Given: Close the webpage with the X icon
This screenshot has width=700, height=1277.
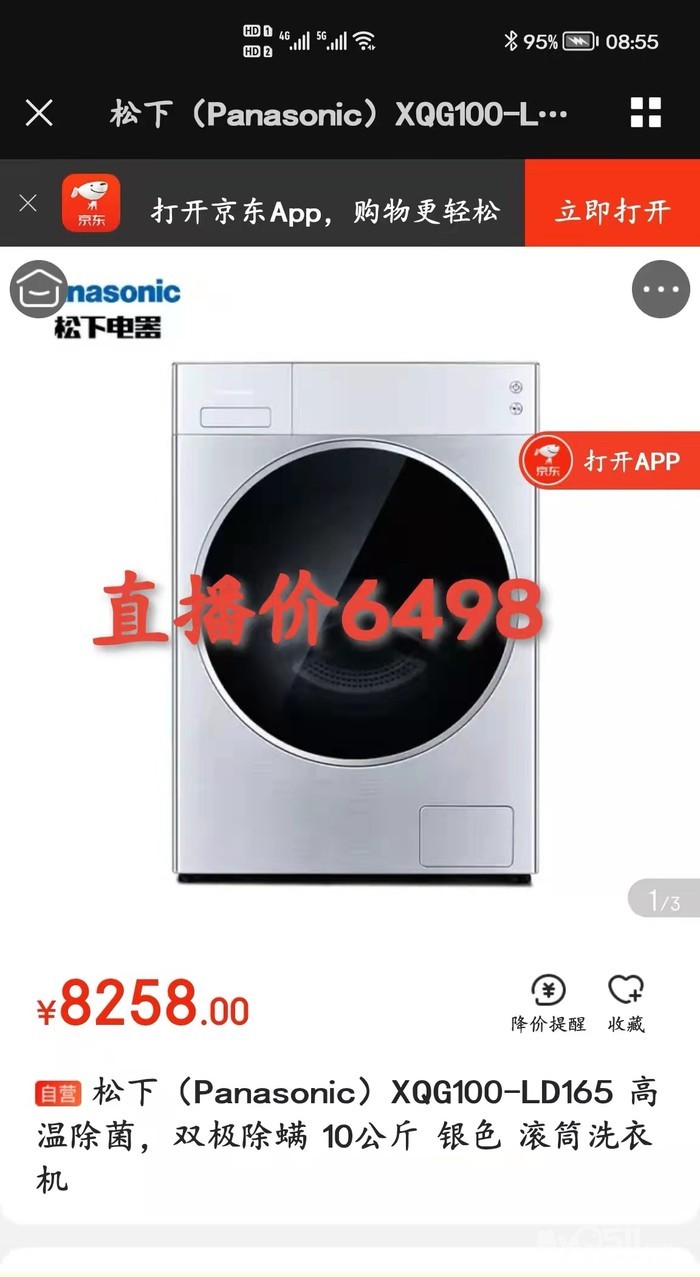Looking at the screenshot, I should (x=39, y=113).
